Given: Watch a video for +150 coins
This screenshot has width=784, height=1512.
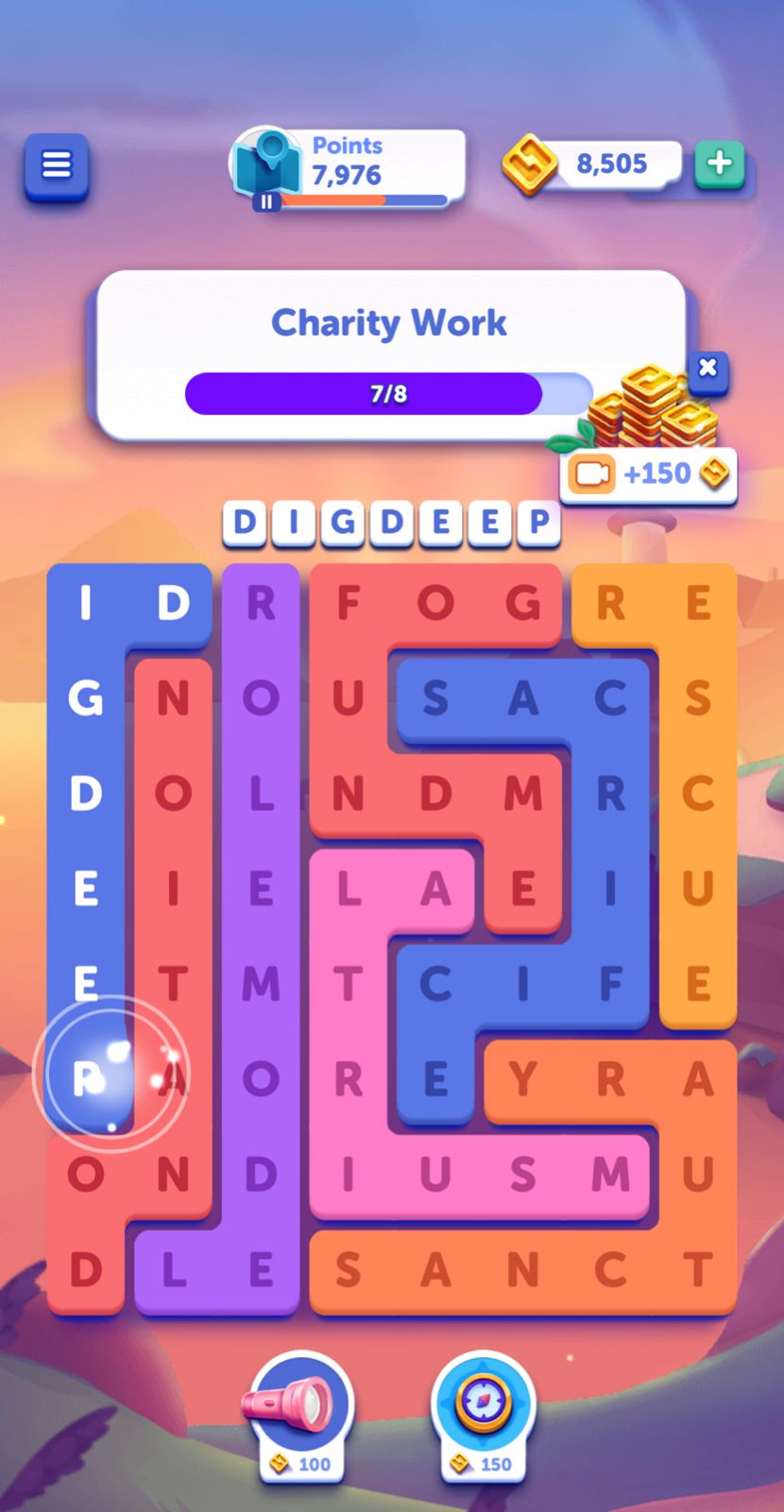Looking at the screenshot, I should (648, 473).
